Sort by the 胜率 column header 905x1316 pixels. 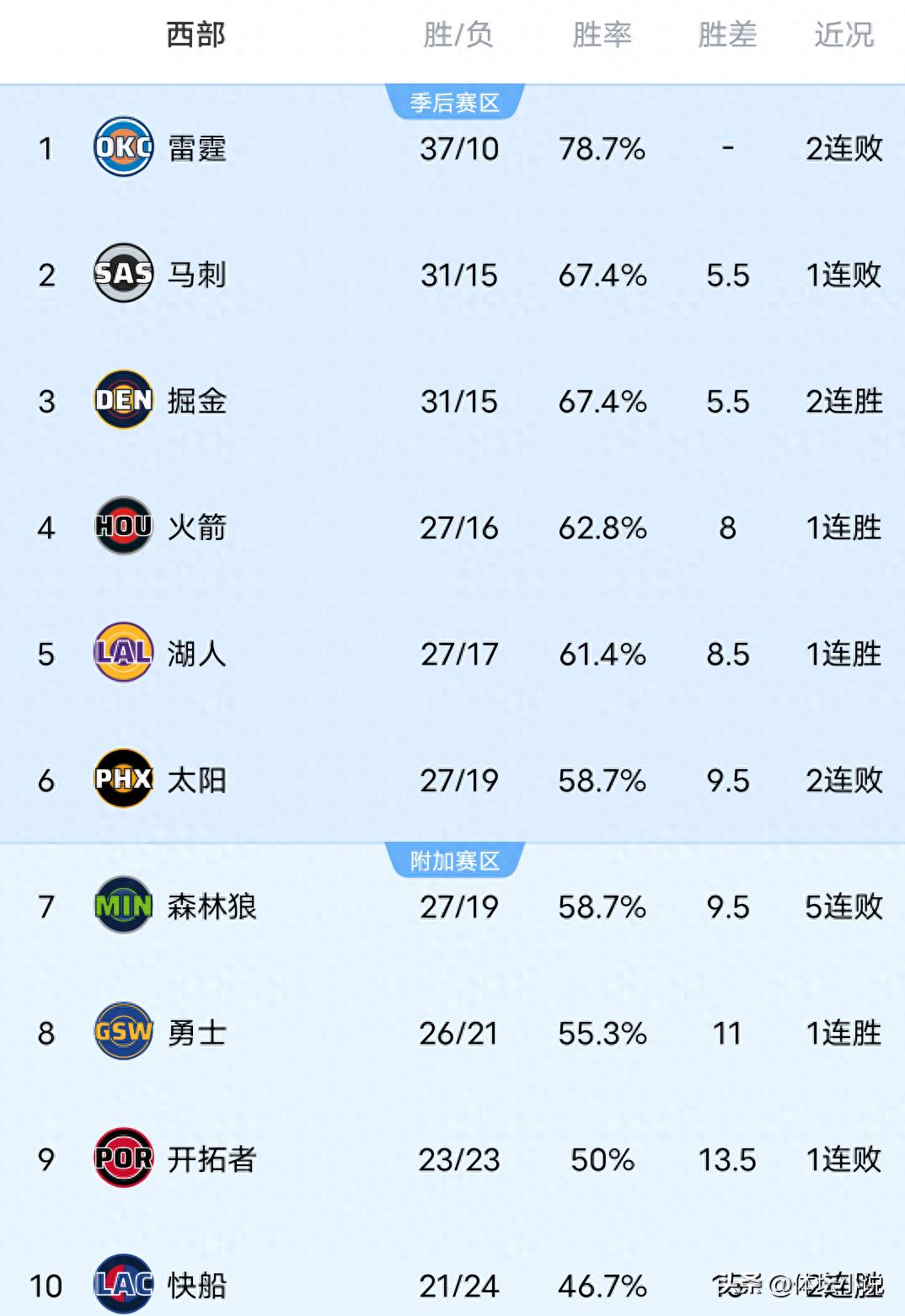click(x=600, y=35)
